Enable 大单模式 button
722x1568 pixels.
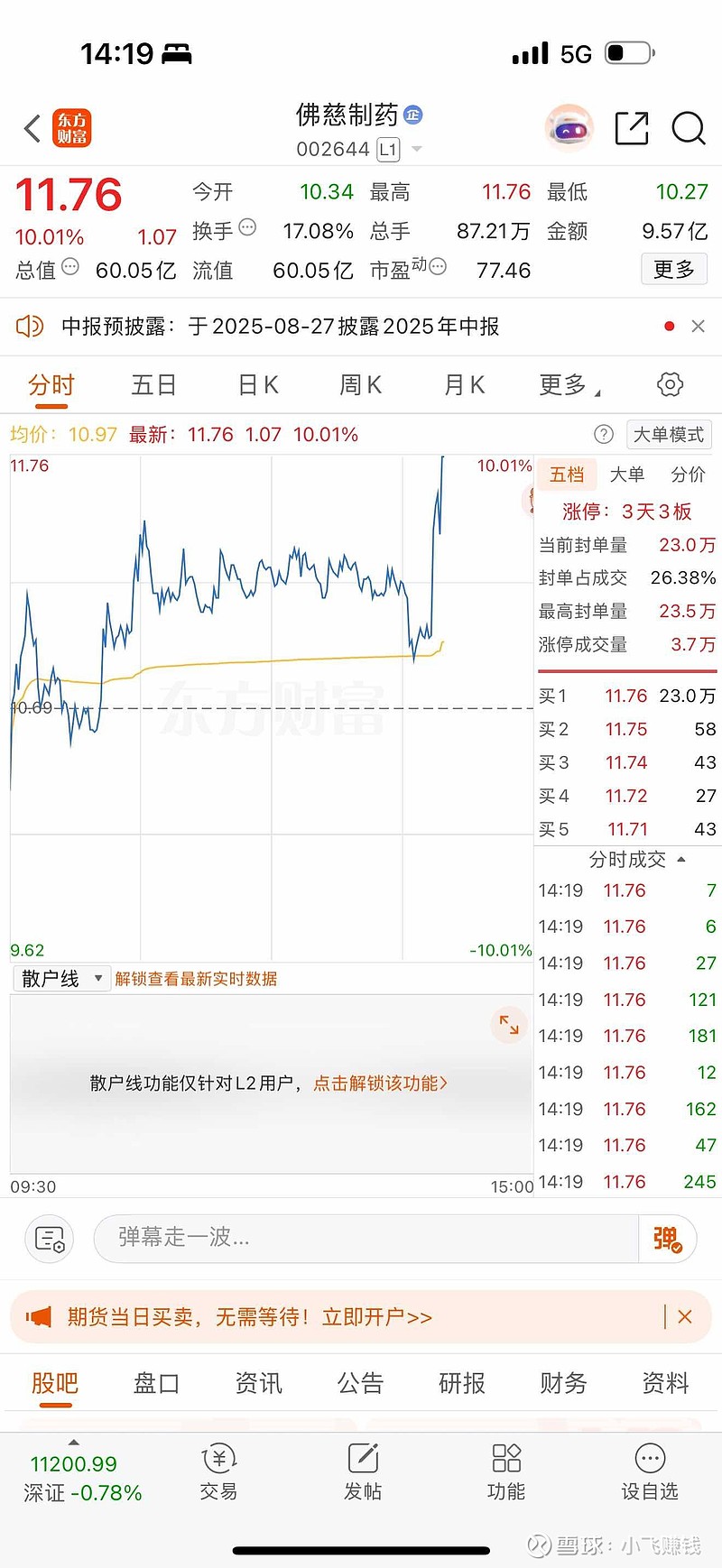click(x=669, y=435)
